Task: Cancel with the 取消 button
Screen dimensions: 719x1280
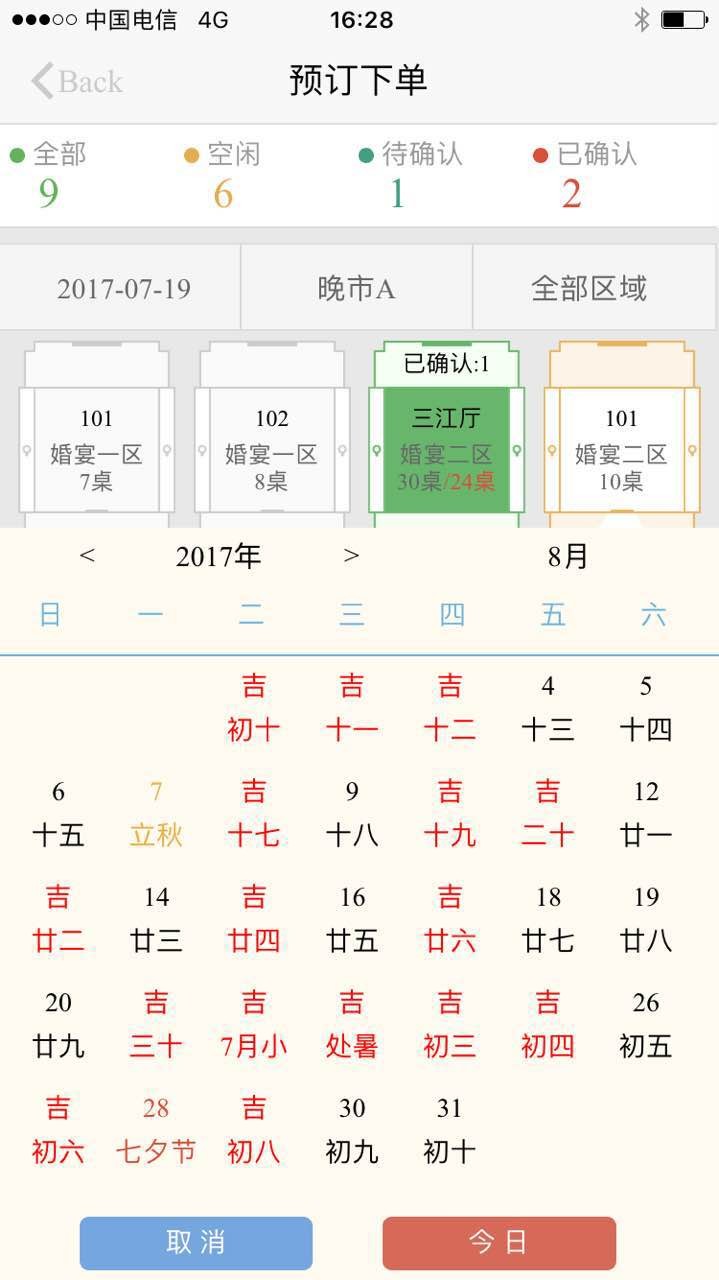Action: [196, 1242]
